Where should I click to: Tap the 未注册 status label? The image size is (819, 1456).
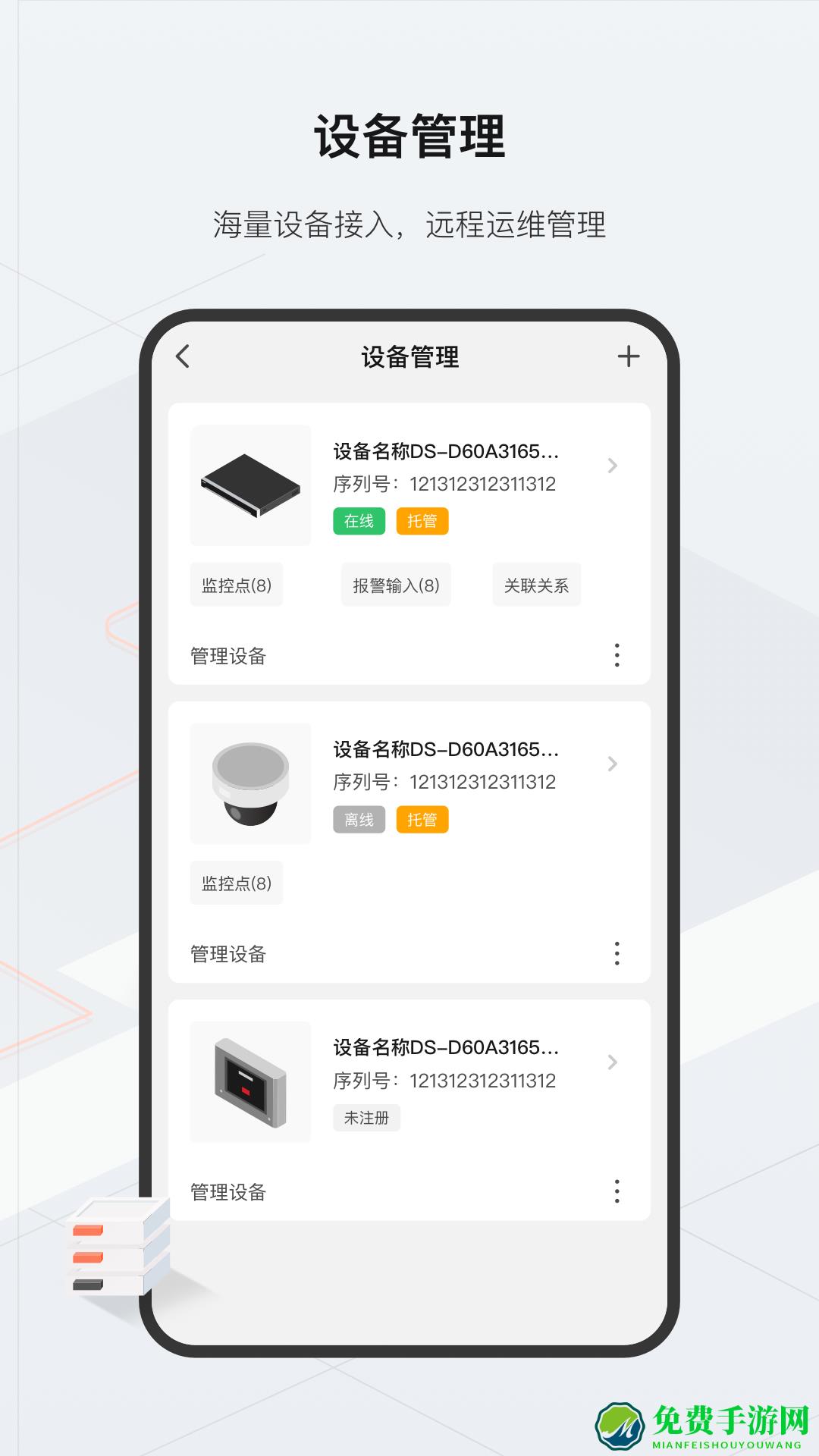(x=367, y=1118)
